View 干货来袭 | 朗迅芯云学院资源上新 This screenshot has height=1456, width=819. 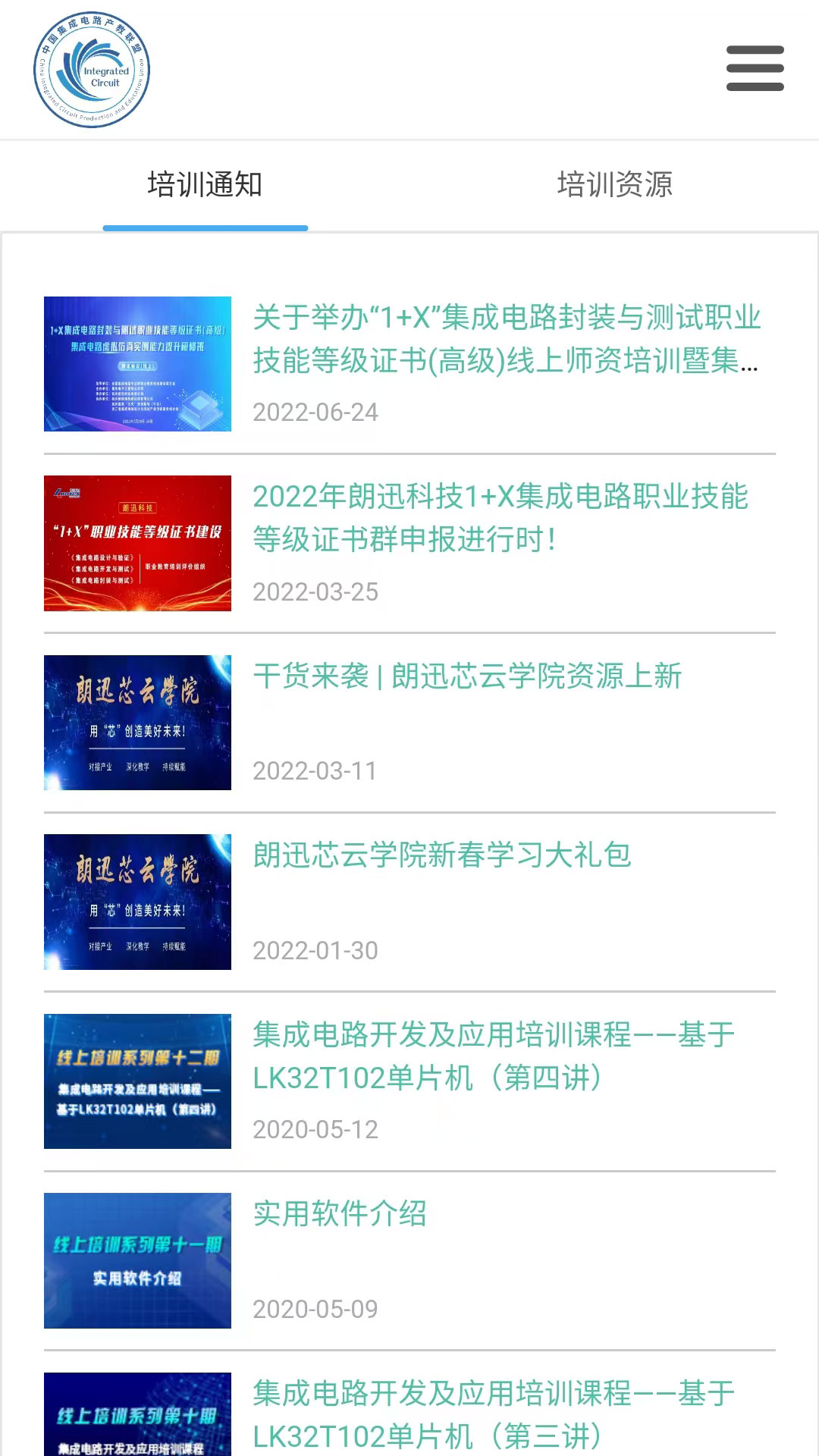[x=467, y=676]
